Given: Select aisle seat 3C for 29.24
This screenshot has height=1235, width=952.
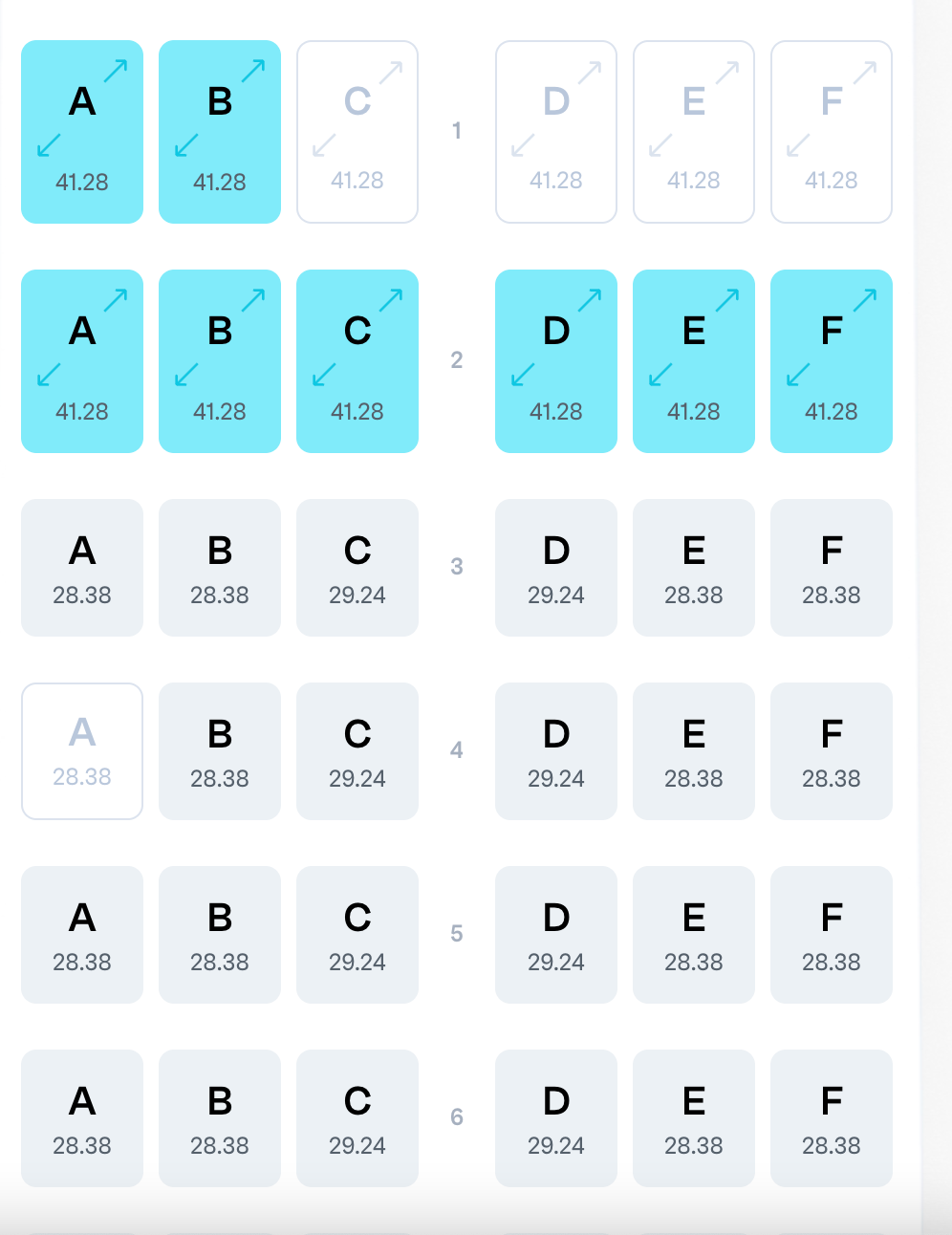Looking at the screenshot, I should tap(357, 568).
